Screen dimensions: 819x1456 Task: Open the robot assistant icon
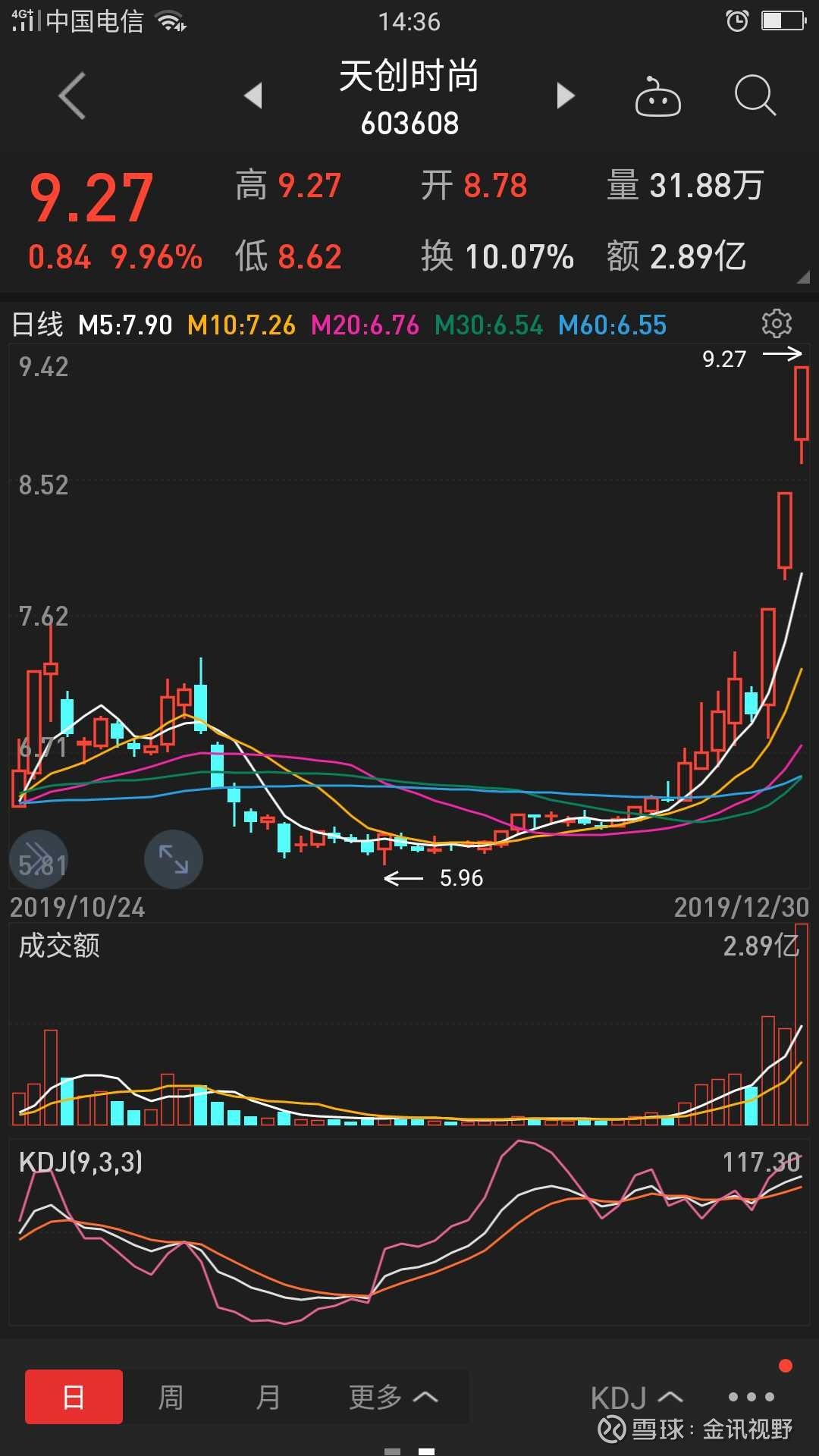point(657,97)
